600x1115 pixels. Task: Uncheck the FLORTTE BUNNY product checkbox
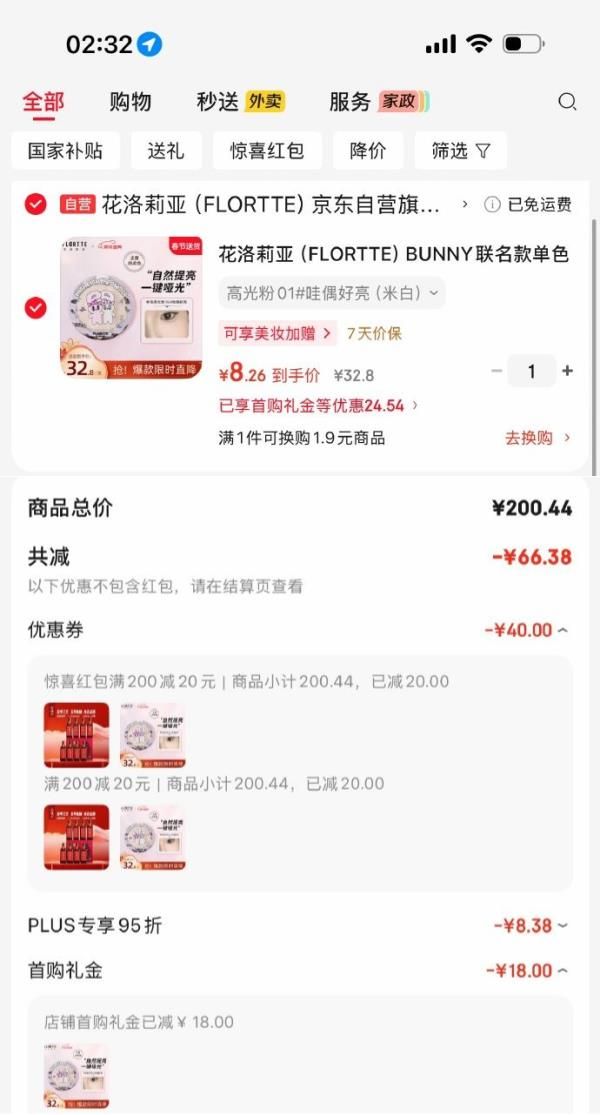click(x=36, y=307)
